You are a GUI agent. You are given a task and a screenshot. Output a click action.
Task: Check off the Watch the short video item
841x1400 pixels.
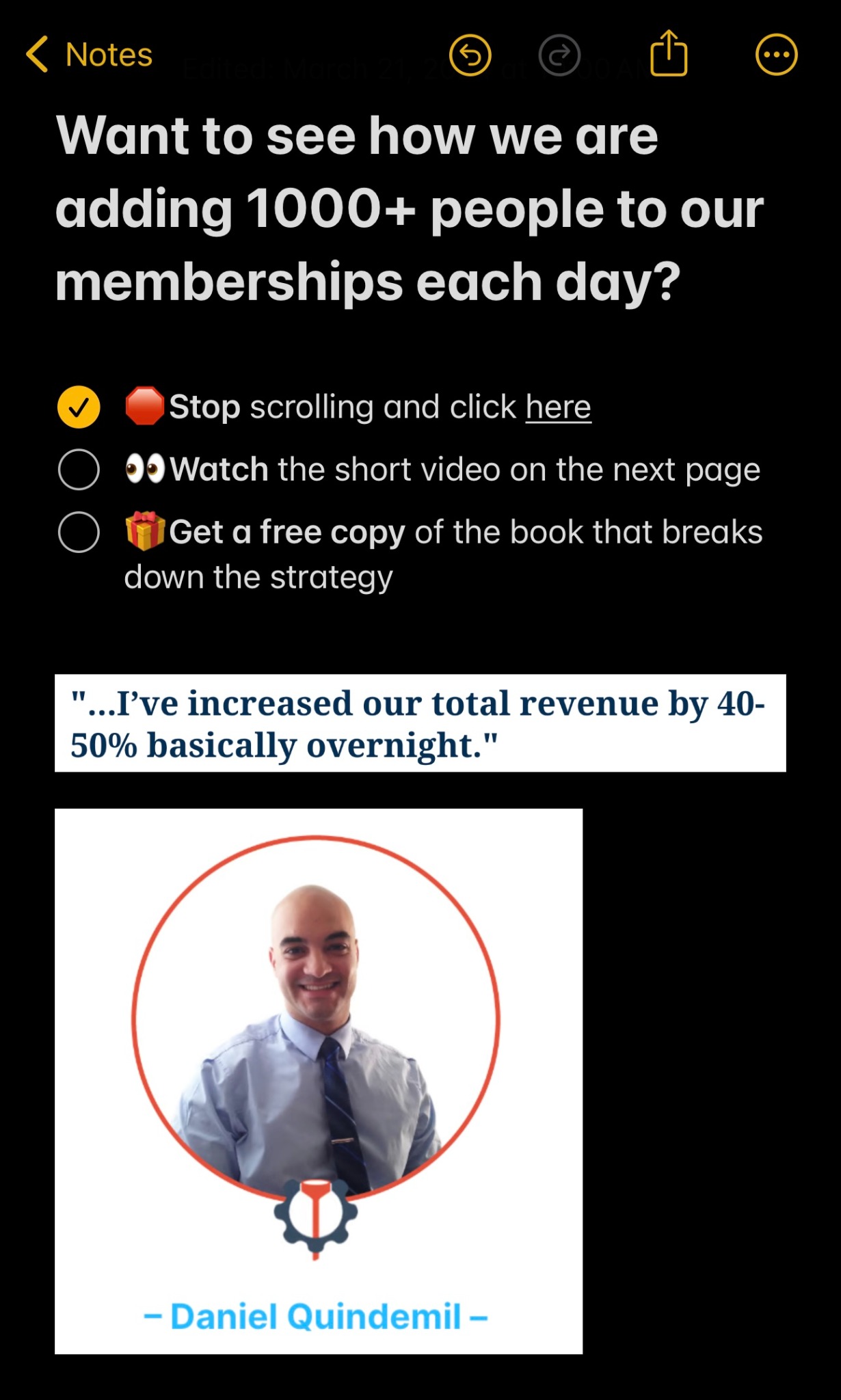point(79,470)
